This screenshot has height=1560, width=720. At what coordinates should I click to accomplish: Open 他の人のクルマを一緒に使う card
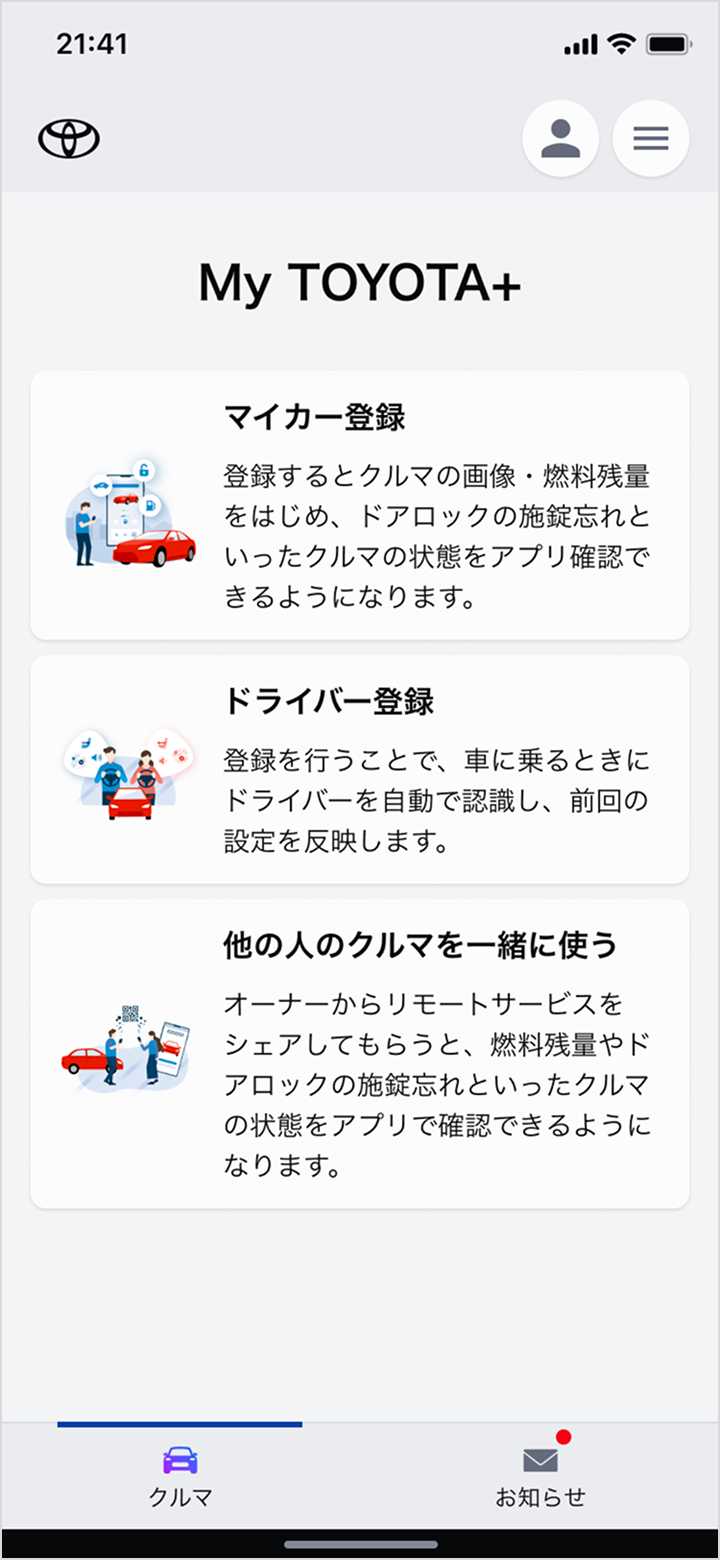coord(360,1053)
